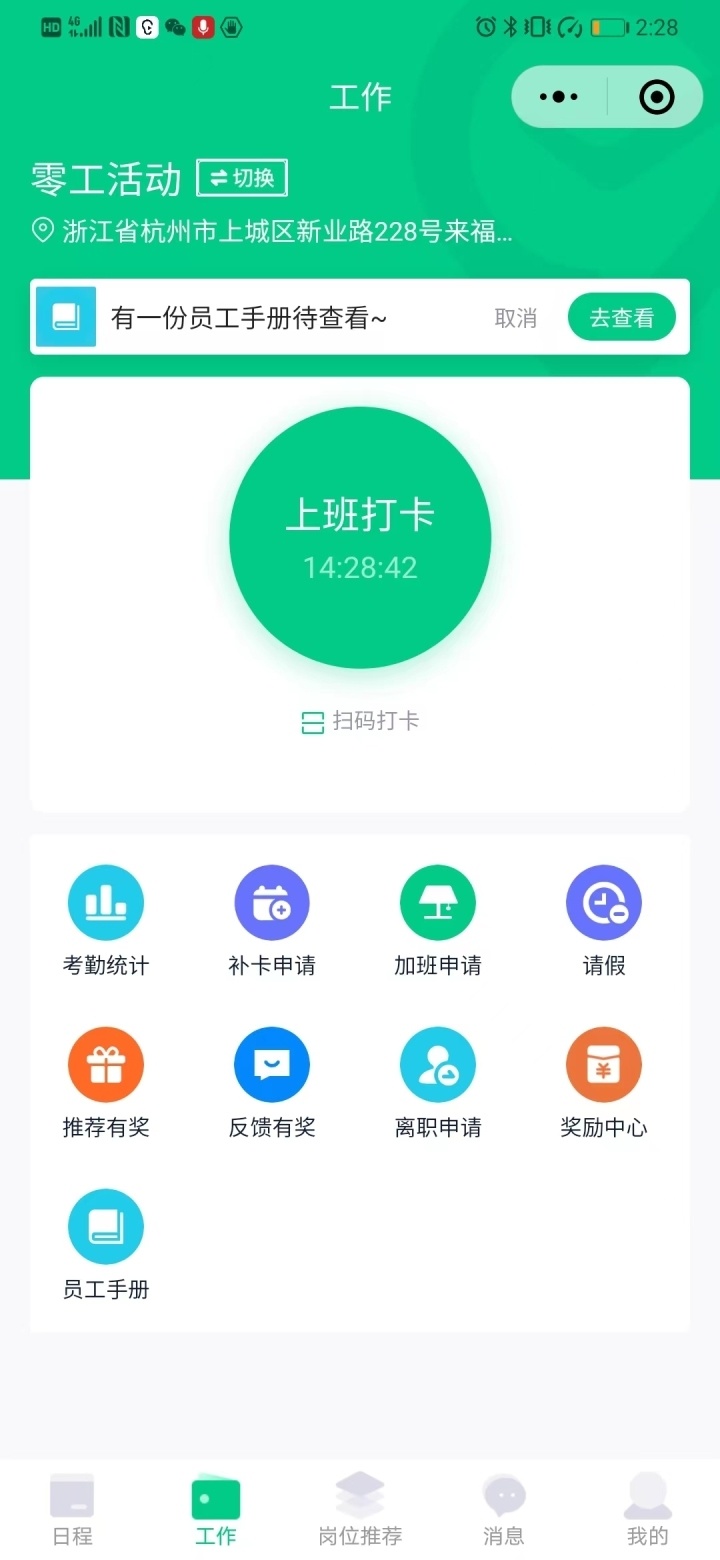Switch to the 日程 tab
The image size is (720, 1560).
(72, 1509)
